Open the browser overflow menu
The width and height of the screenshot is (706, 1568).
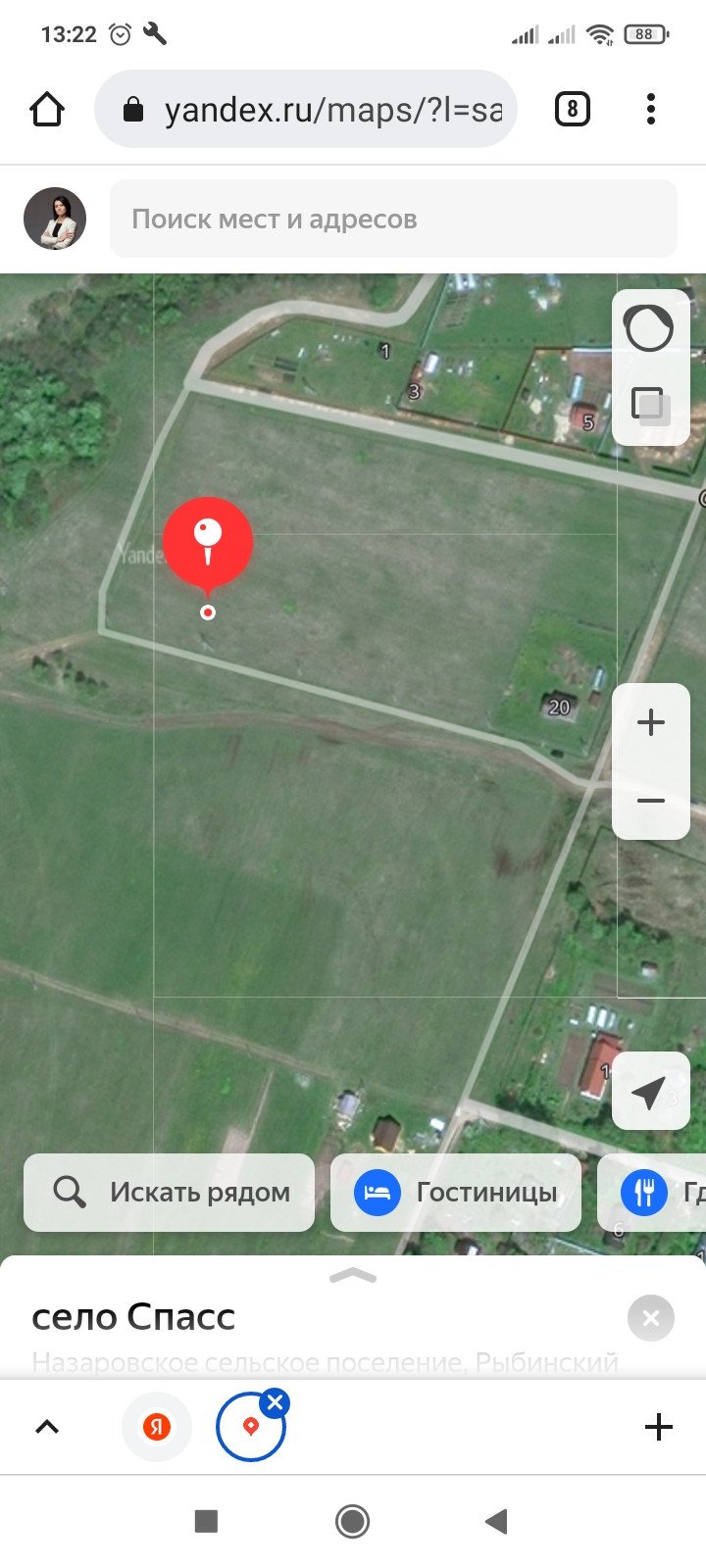[x=650, y=109]
